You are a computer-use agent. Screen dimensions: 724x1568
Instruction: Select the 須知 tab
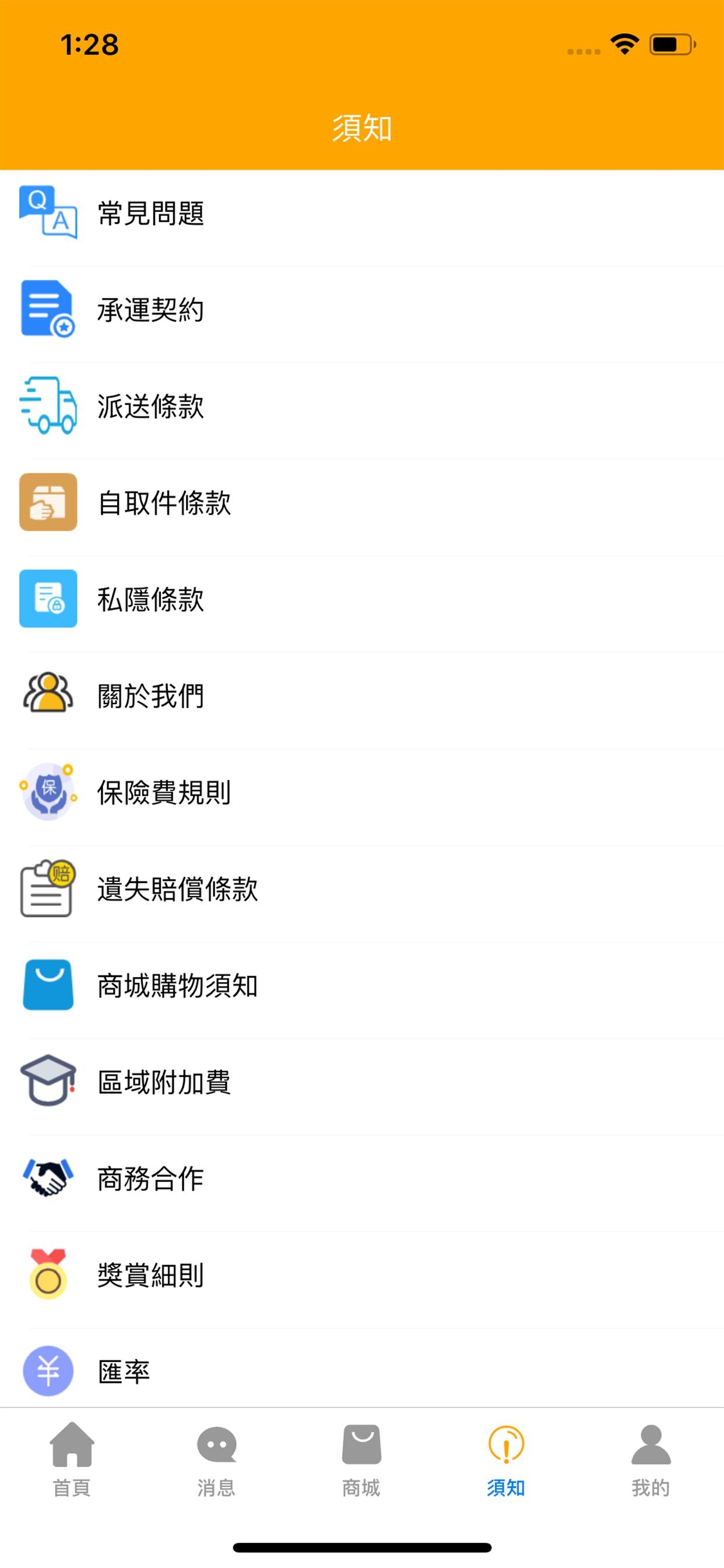click(x=506, y=1459)
